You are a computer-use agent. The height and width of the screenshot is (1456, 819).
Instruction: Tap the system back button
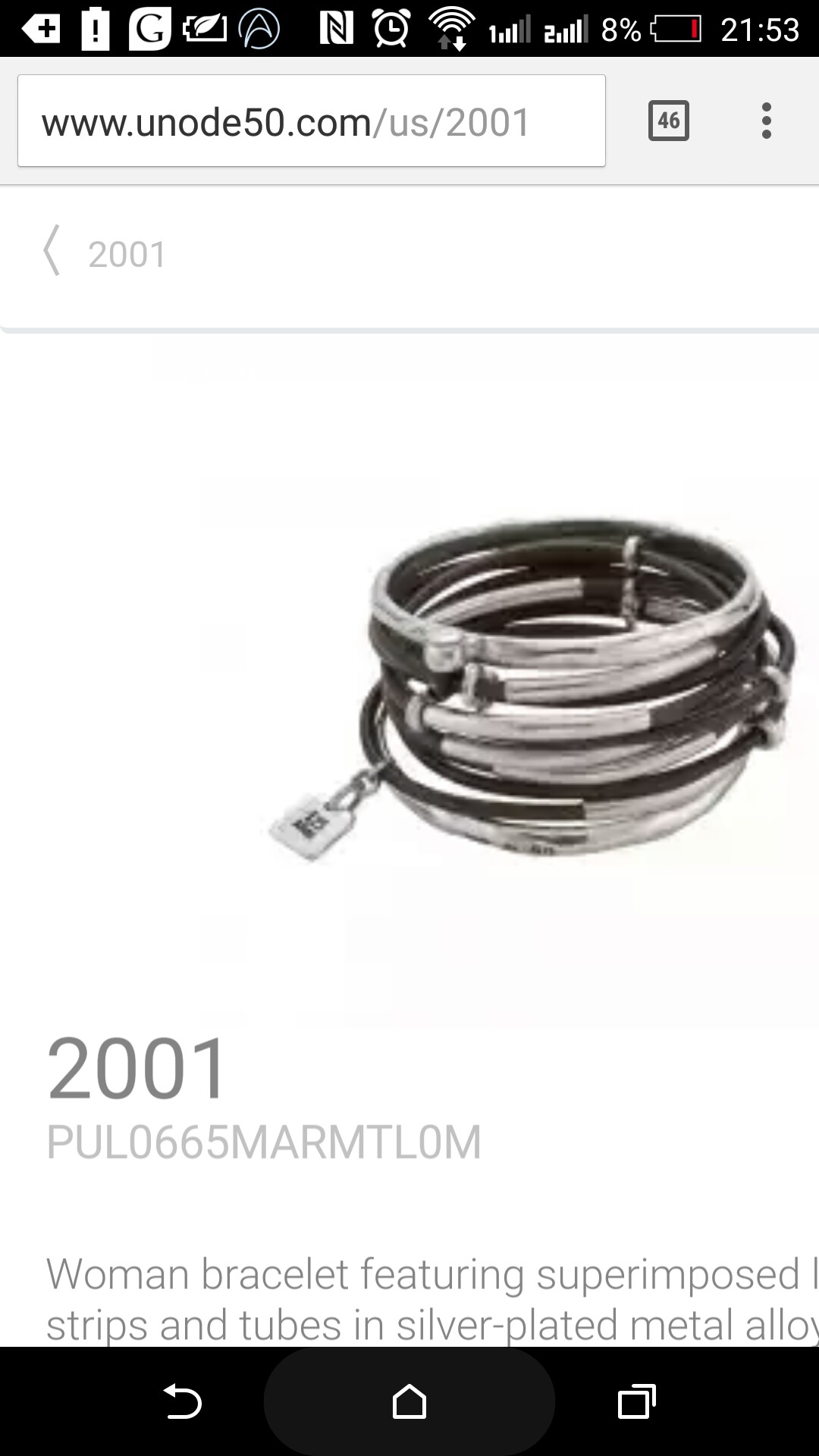(182, 1401)
